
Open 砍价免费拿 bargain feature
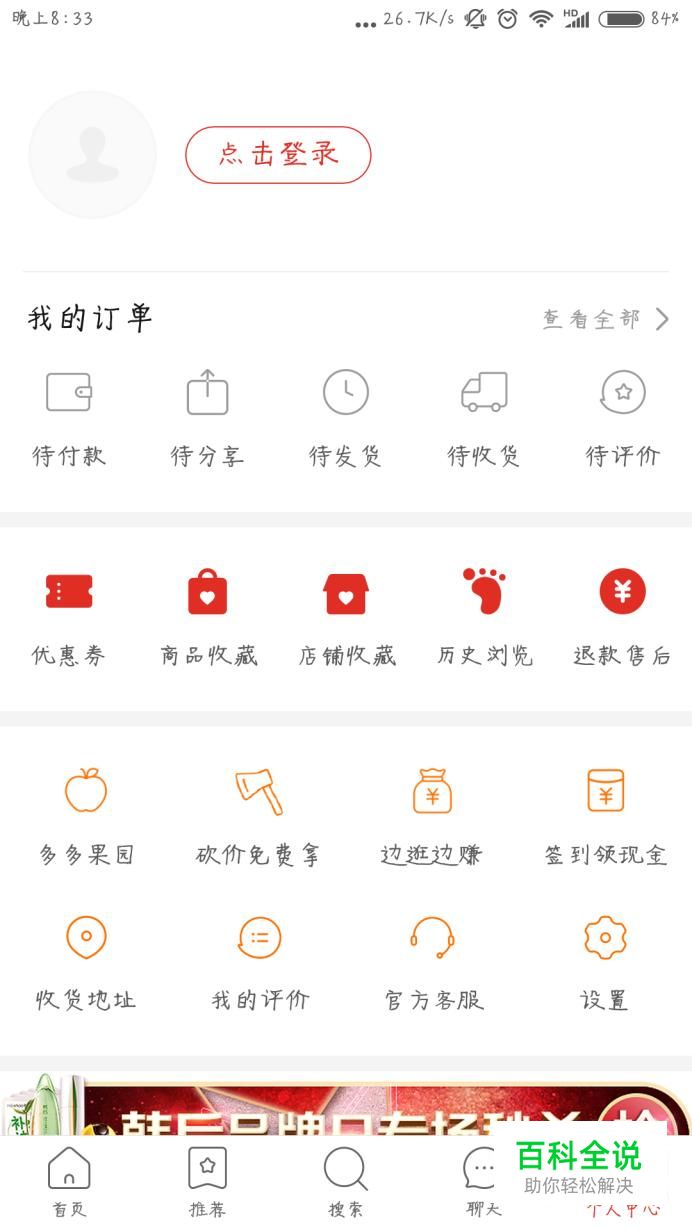(x=259, y=814)
